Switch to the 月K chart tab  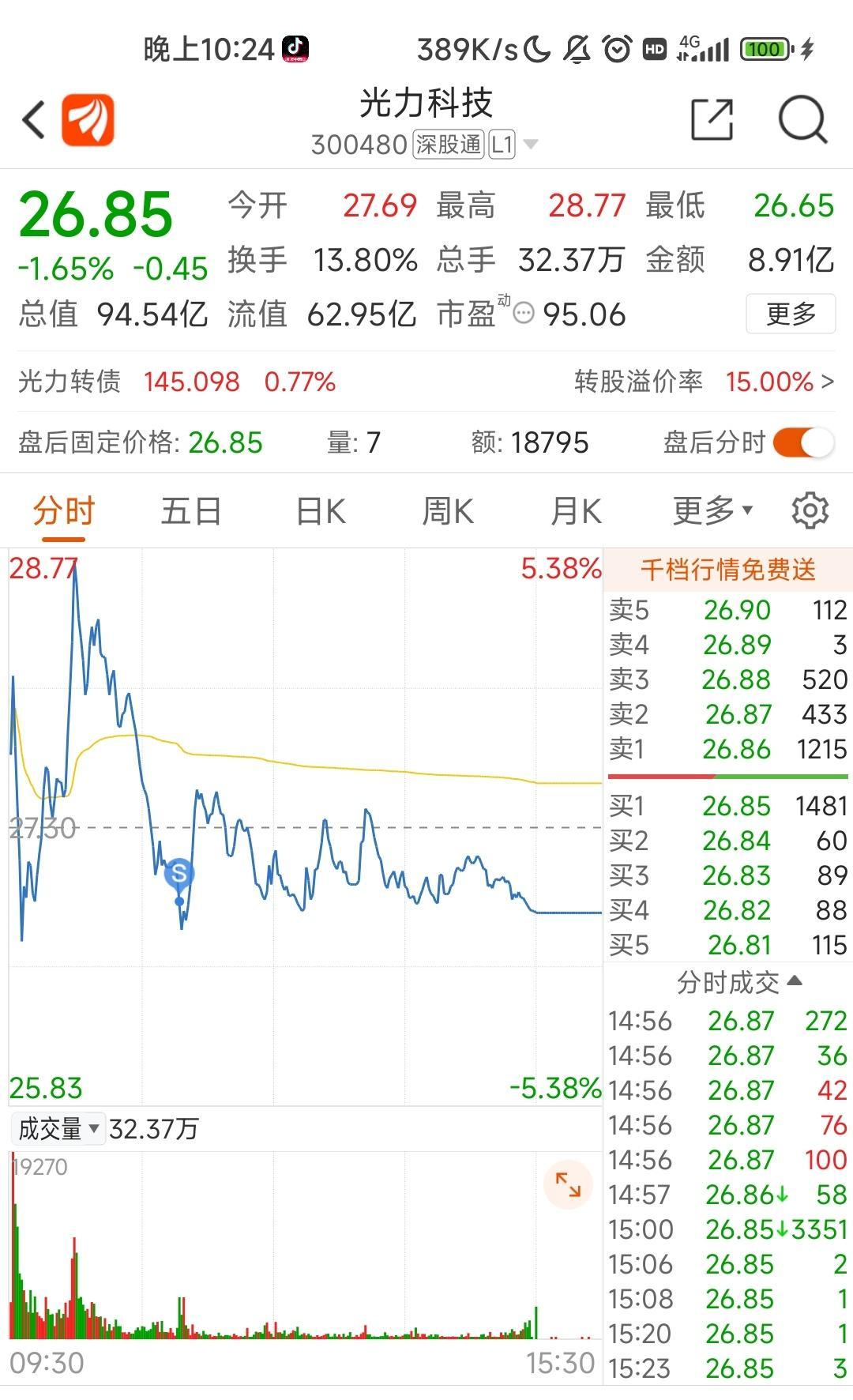click(x=576, y=511)
